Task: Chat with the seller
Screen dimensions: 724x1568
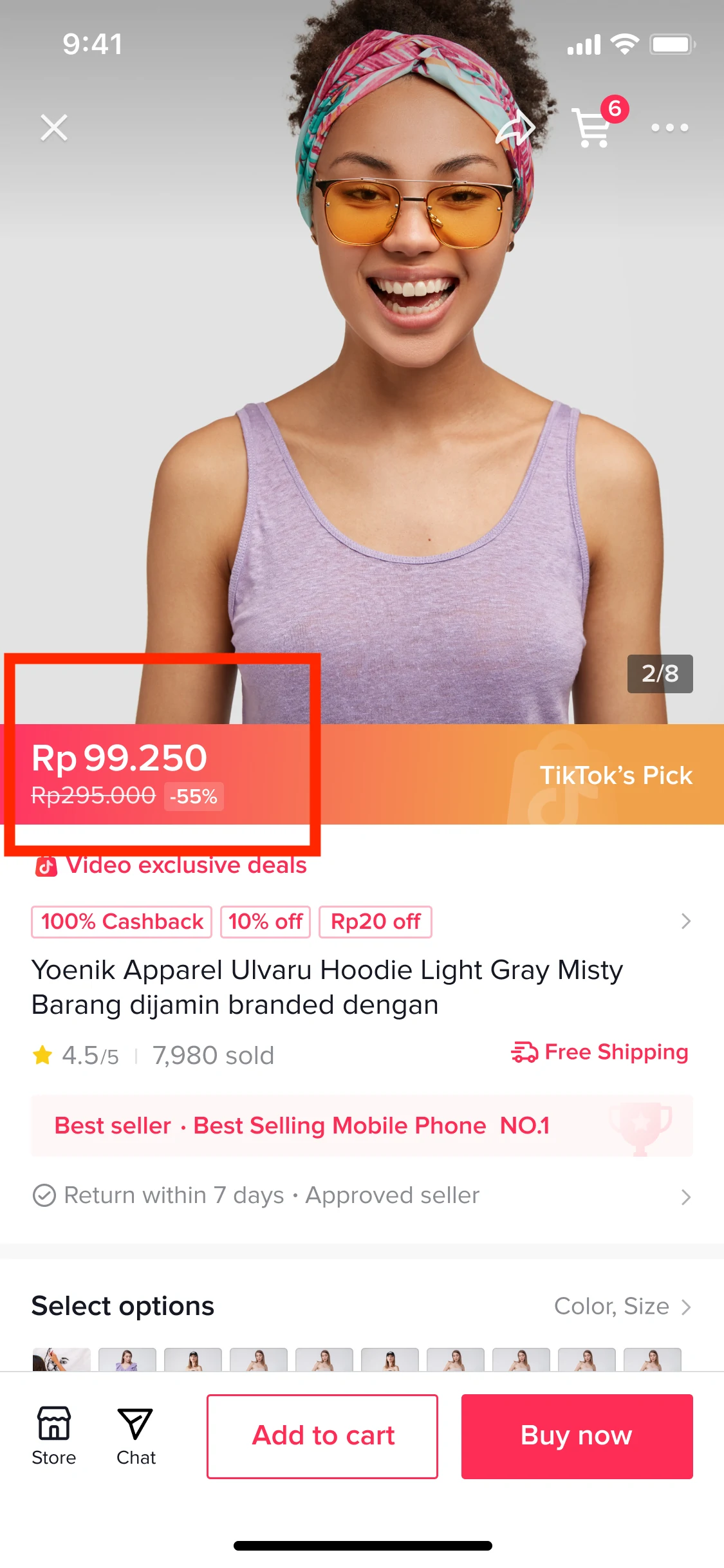Action: pos(136,1436)
